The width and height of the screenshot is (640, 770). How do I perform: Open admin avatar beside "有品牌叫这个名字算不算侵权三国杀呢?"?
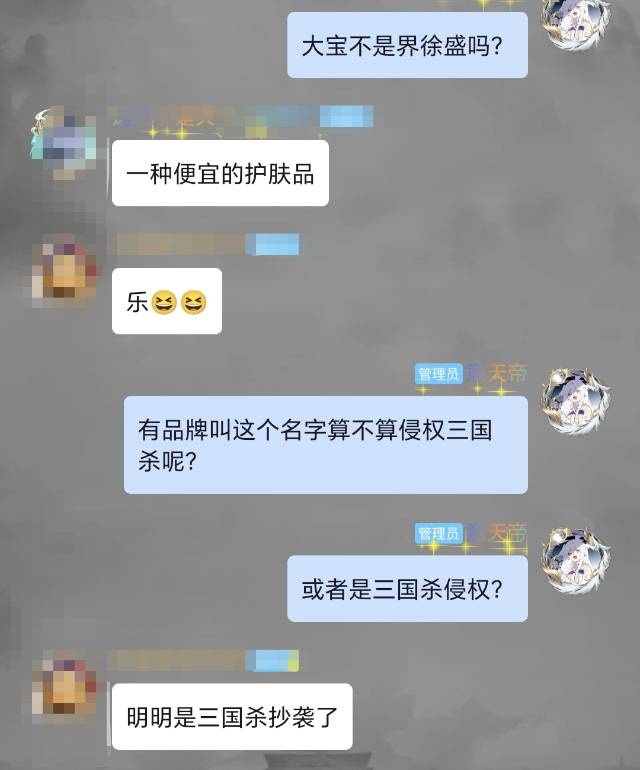[575, 398]
